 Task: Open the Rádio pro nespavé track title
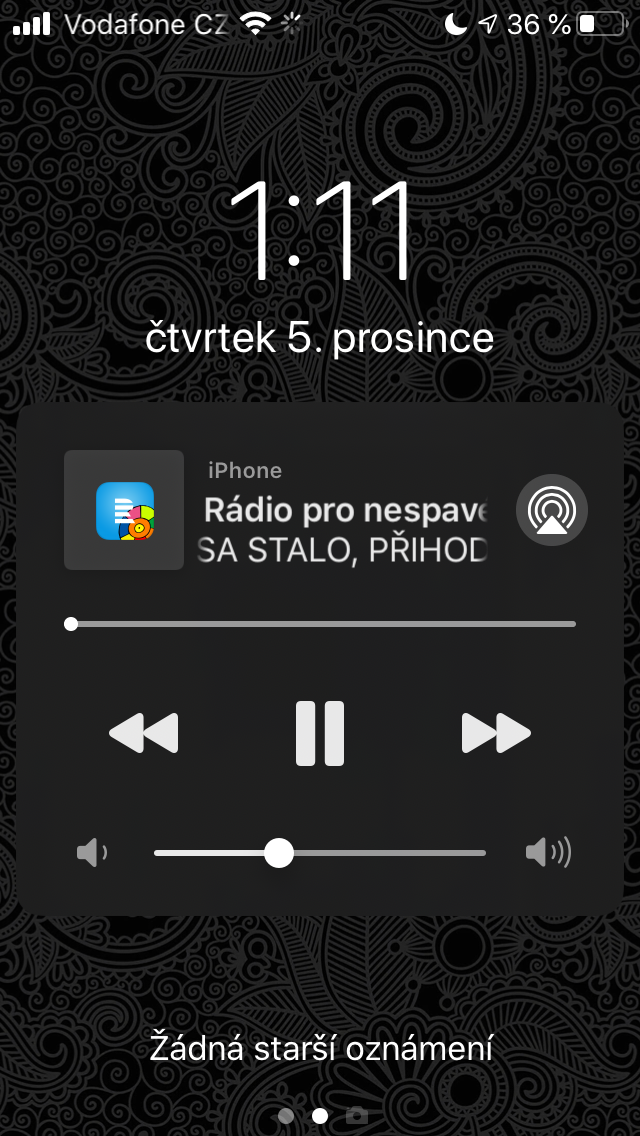(x=345, y=510)
